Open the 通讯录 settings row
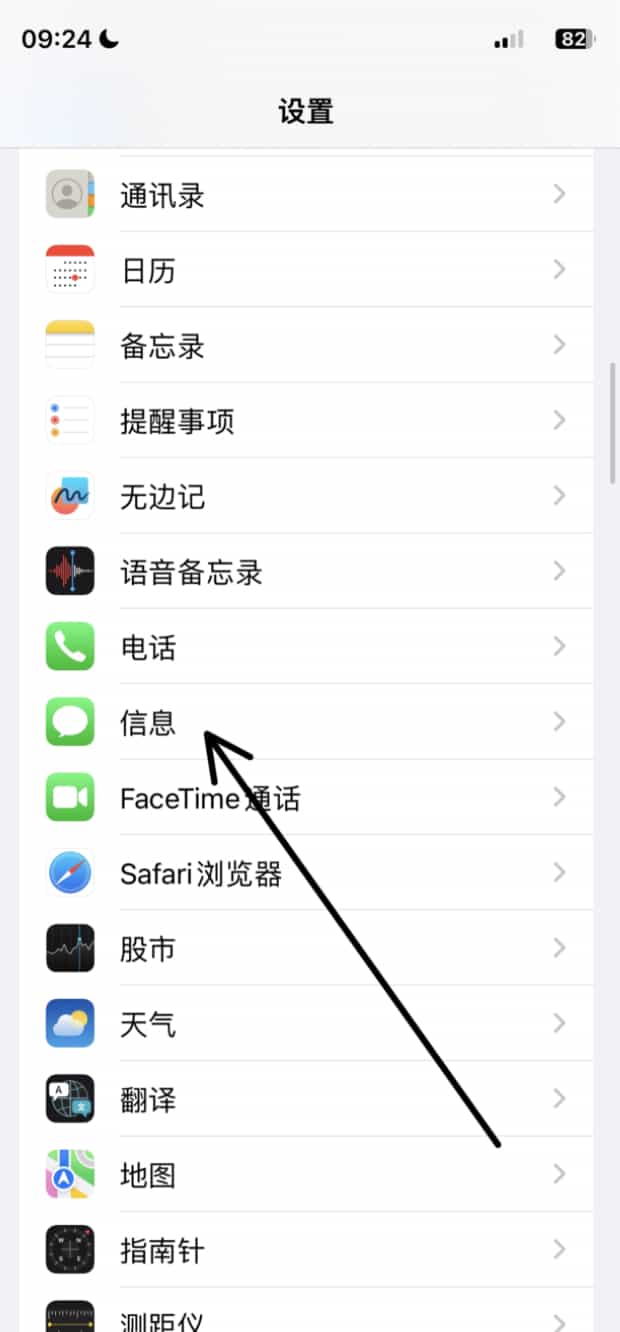Viewport: 620px width, 1332px height. [300, 194]
